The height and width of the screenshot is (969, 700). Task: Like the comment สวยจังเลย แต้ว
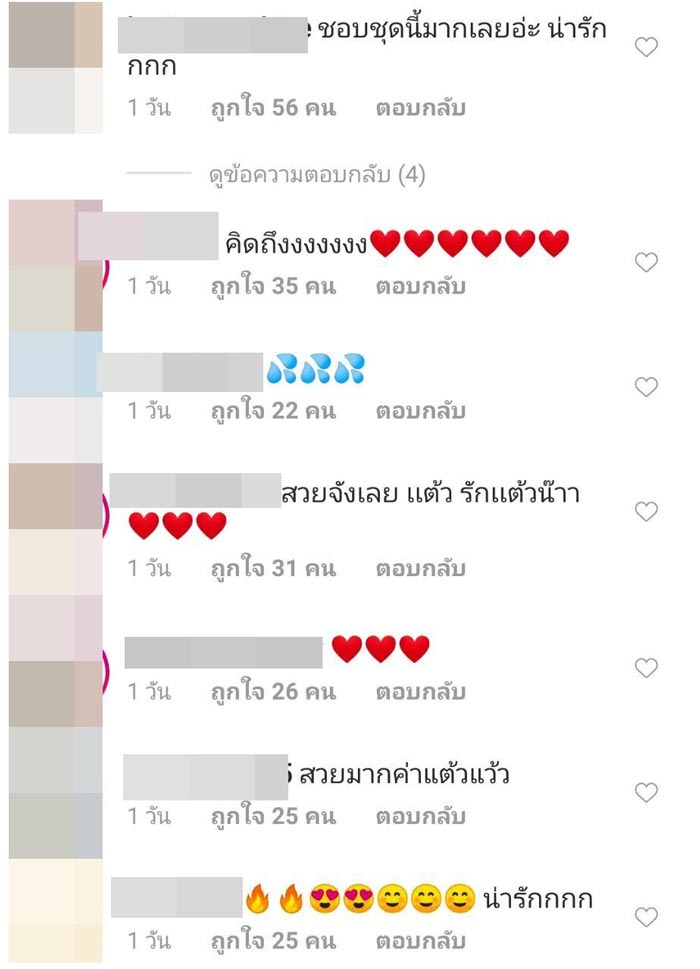[647, 512]
